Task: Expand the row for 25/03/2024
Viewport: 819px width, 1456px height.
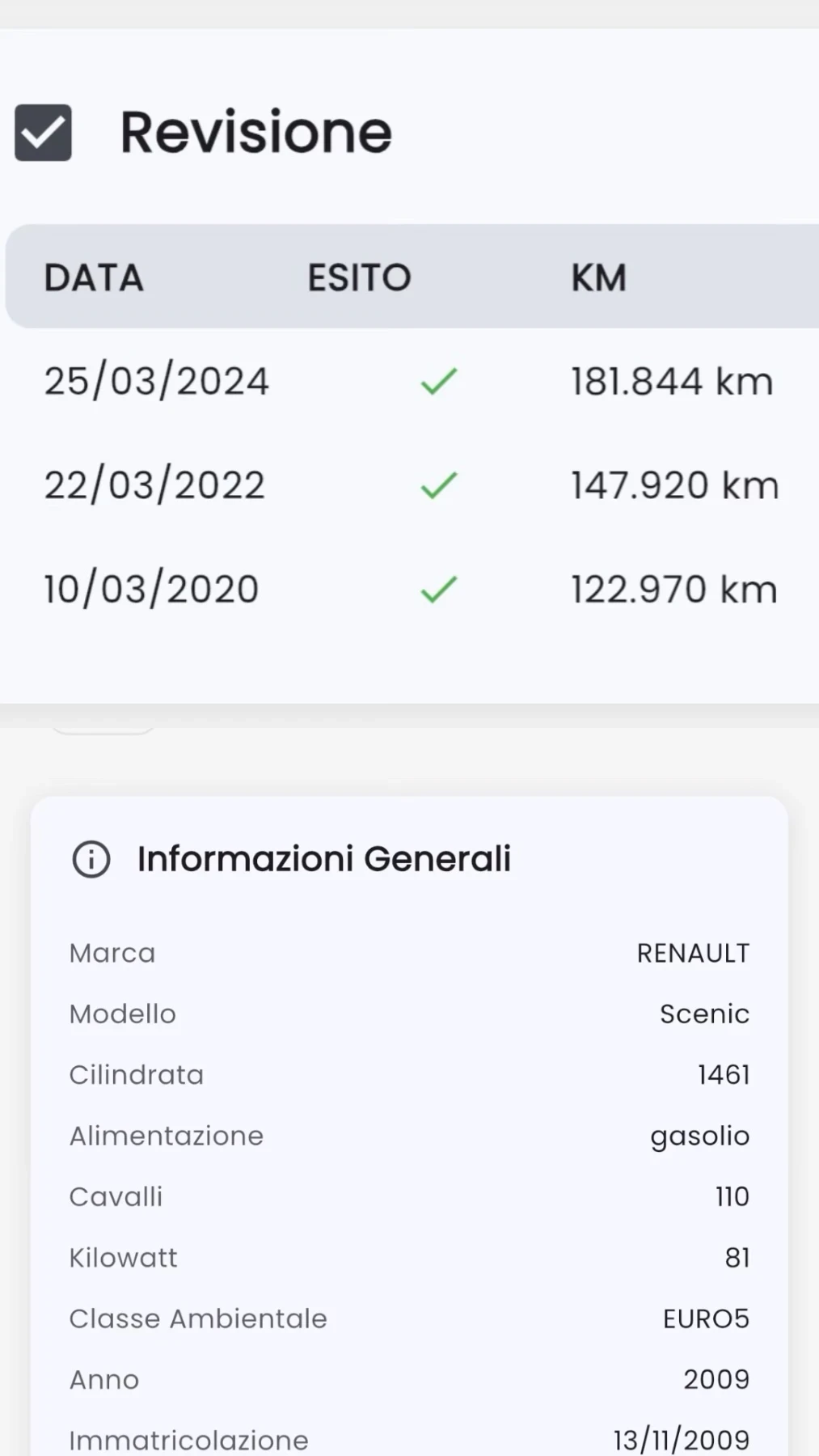Action: [x=156, y=380]
